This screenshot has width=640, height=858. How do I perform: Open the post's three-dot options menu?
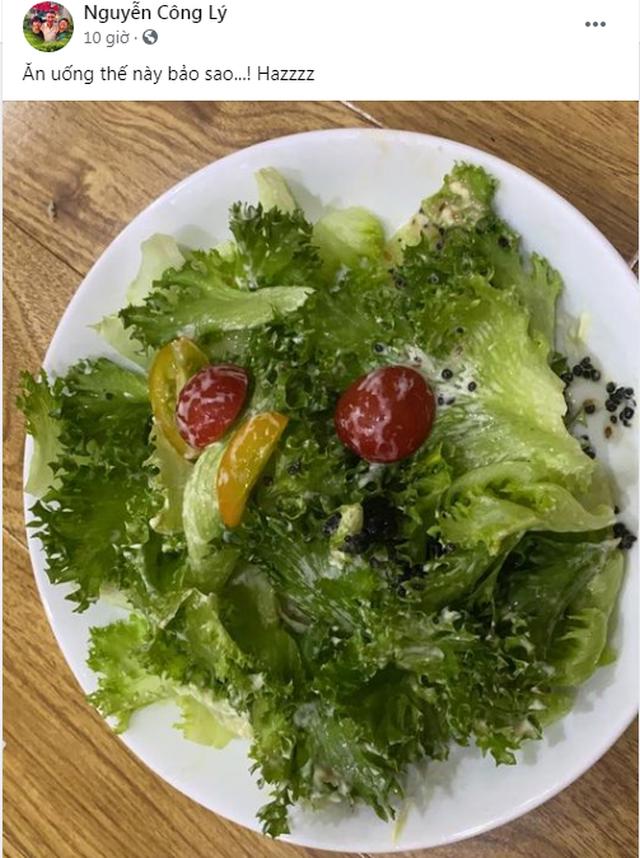pos(595,23)
